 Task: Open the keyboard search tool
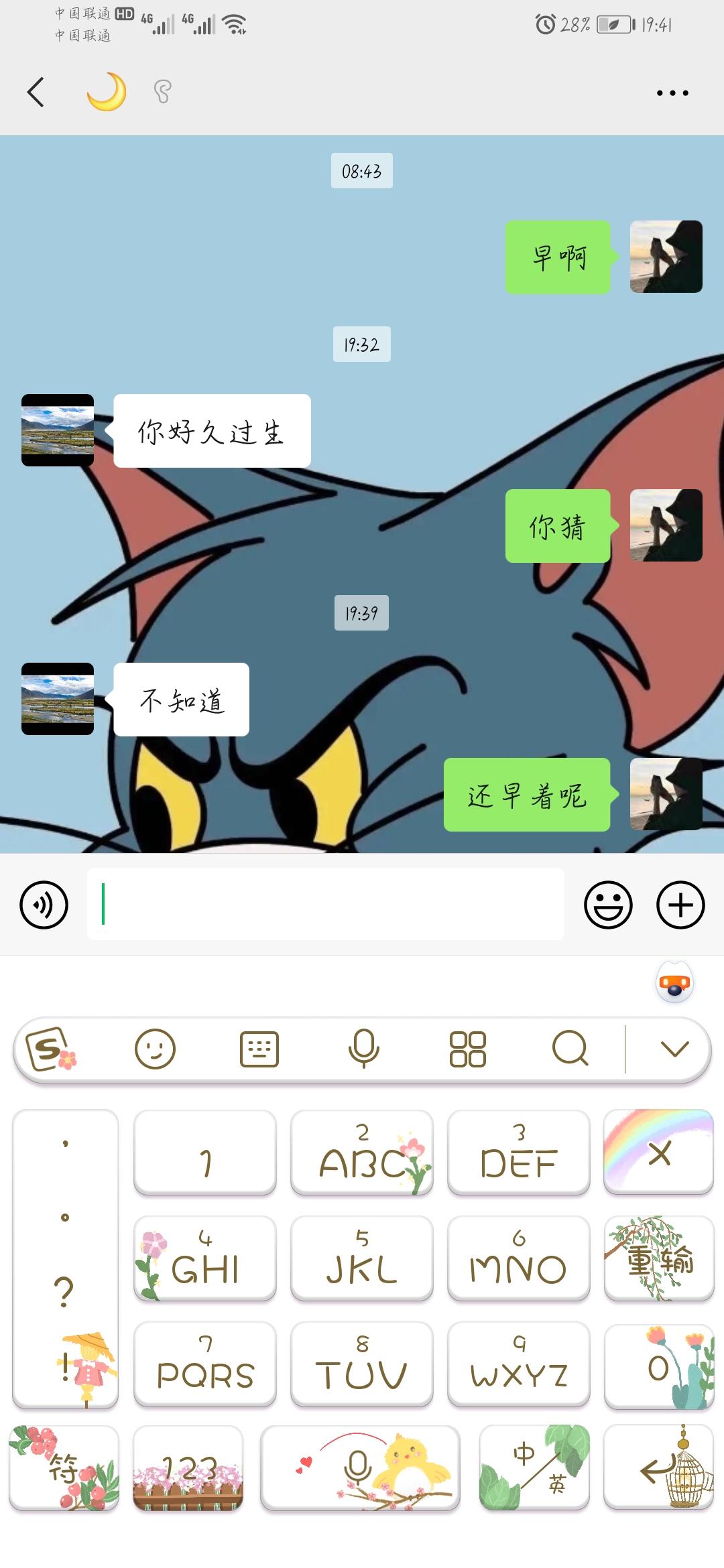[570, 1049]
